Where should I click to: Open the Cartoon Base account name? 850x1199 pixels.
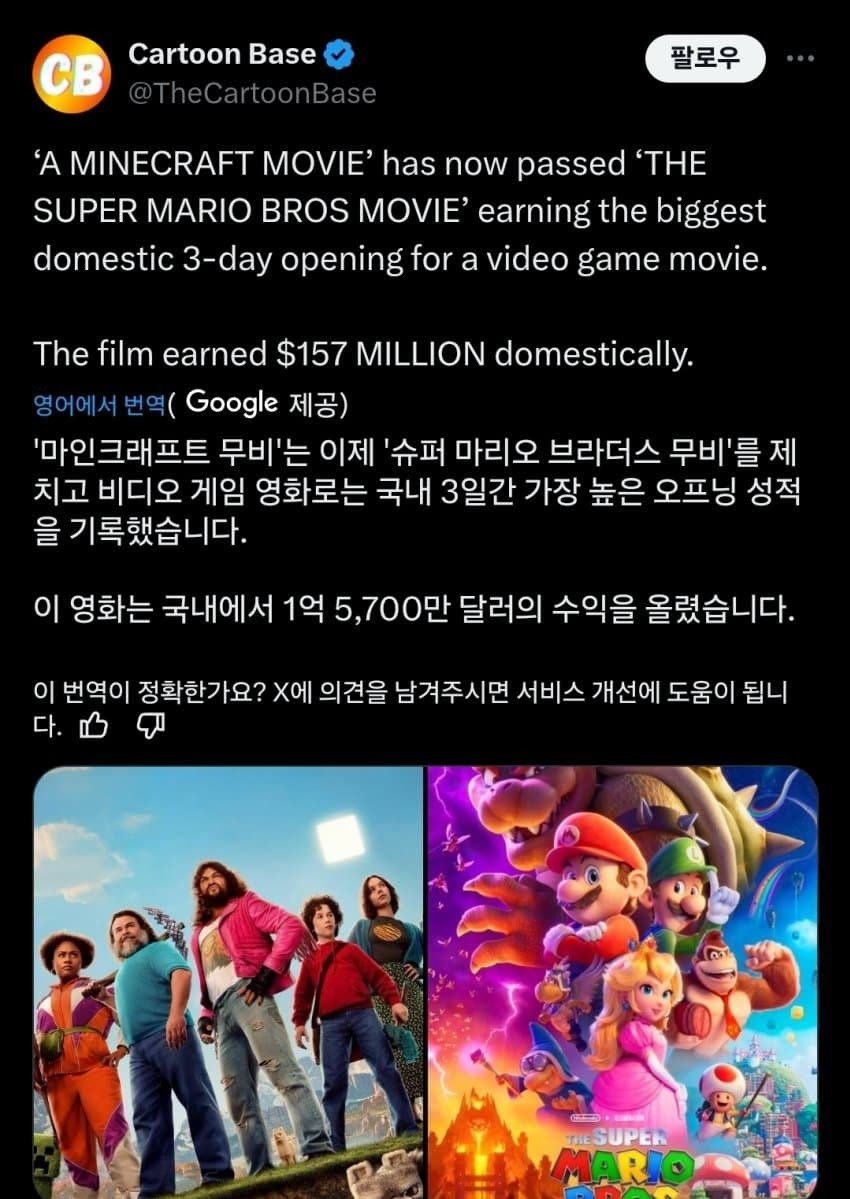(222, 55)
